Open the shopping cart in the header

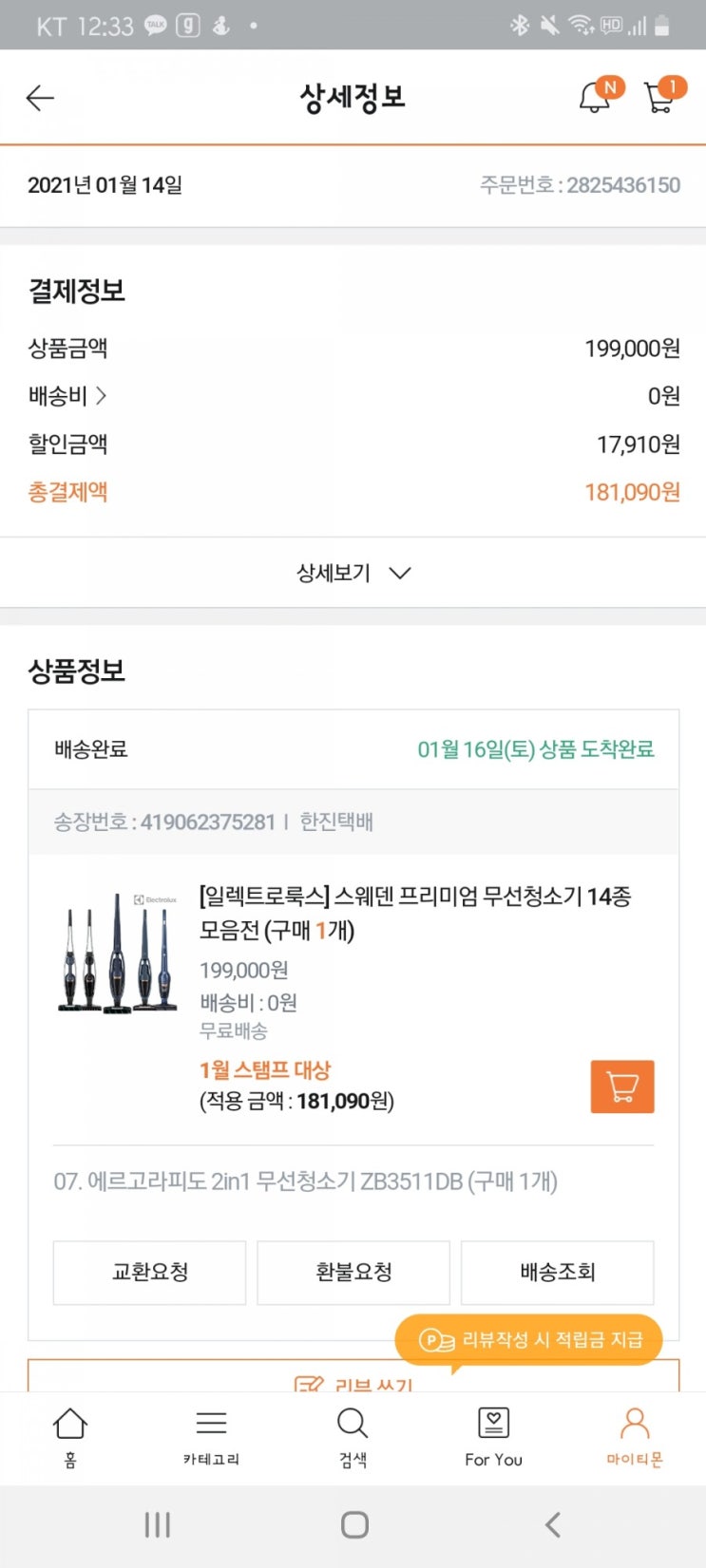(660, 97)
